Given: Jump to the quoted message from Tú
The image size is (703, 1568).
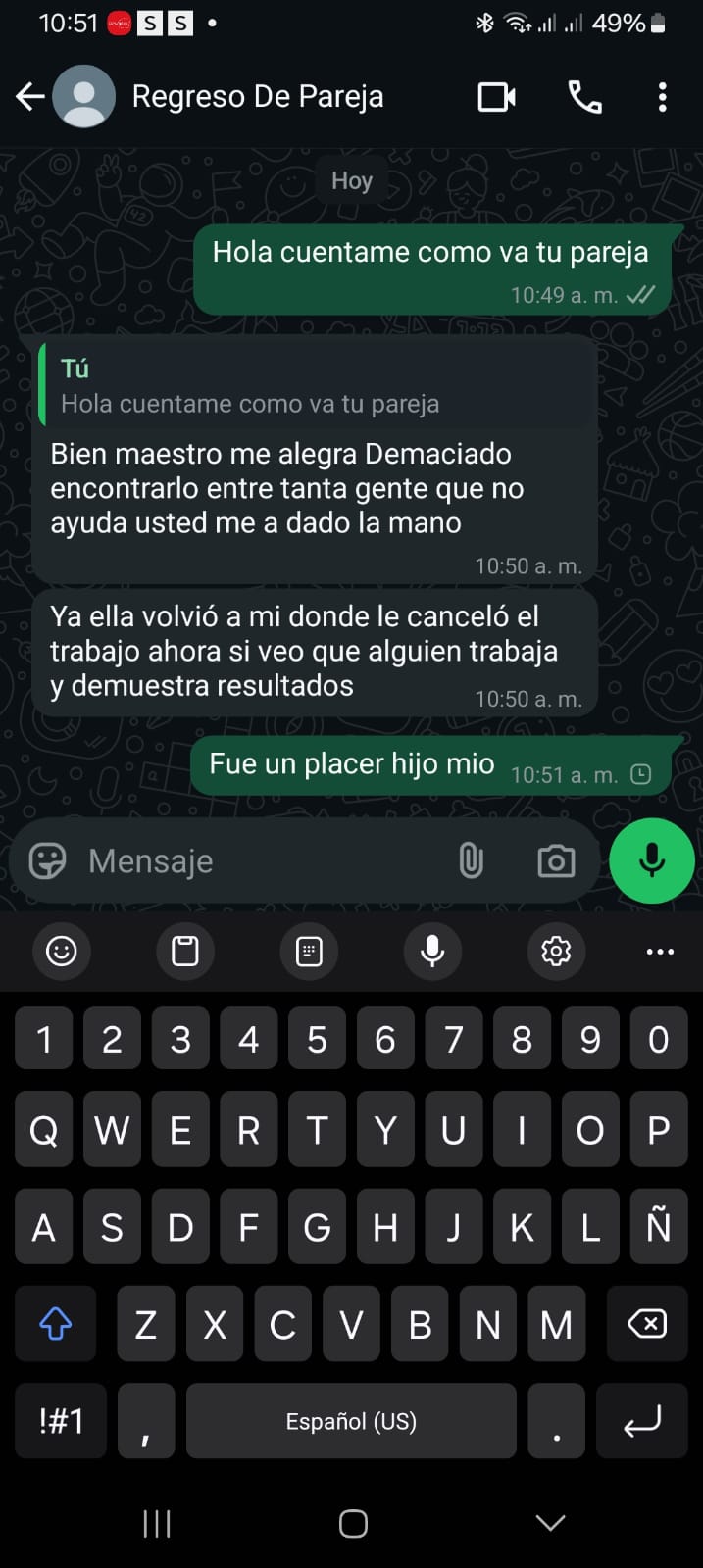Looking at the screenshot, I should coord(316,385).
